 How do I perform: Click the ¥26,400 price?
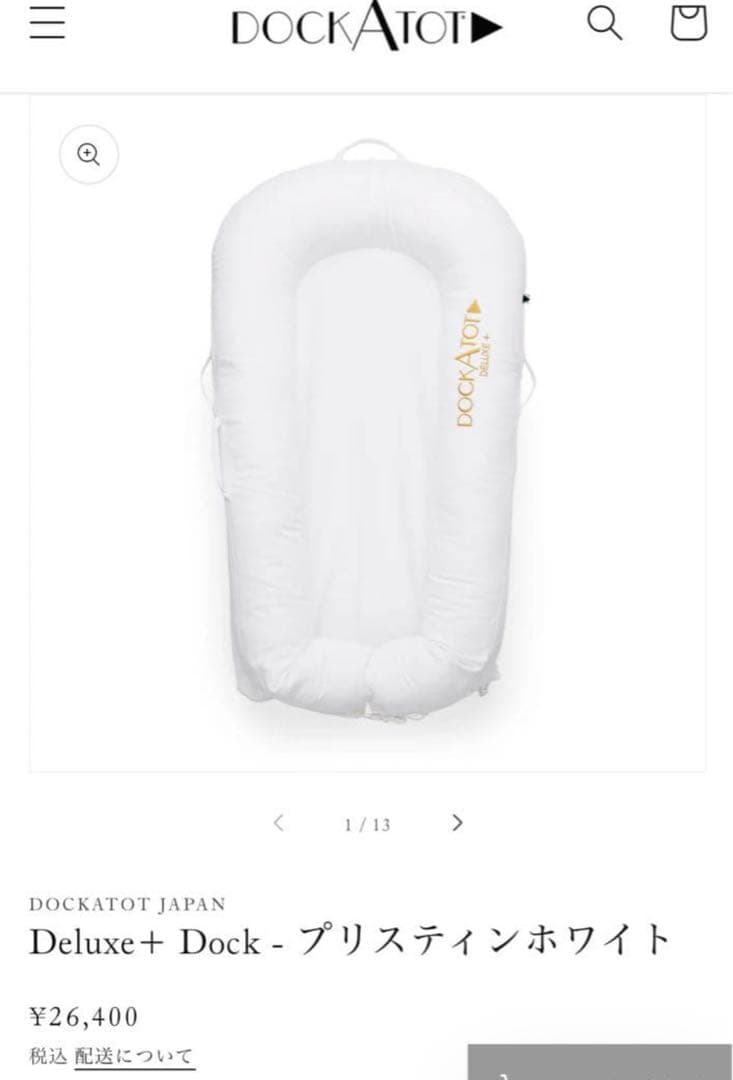(x=85, y=1016)
